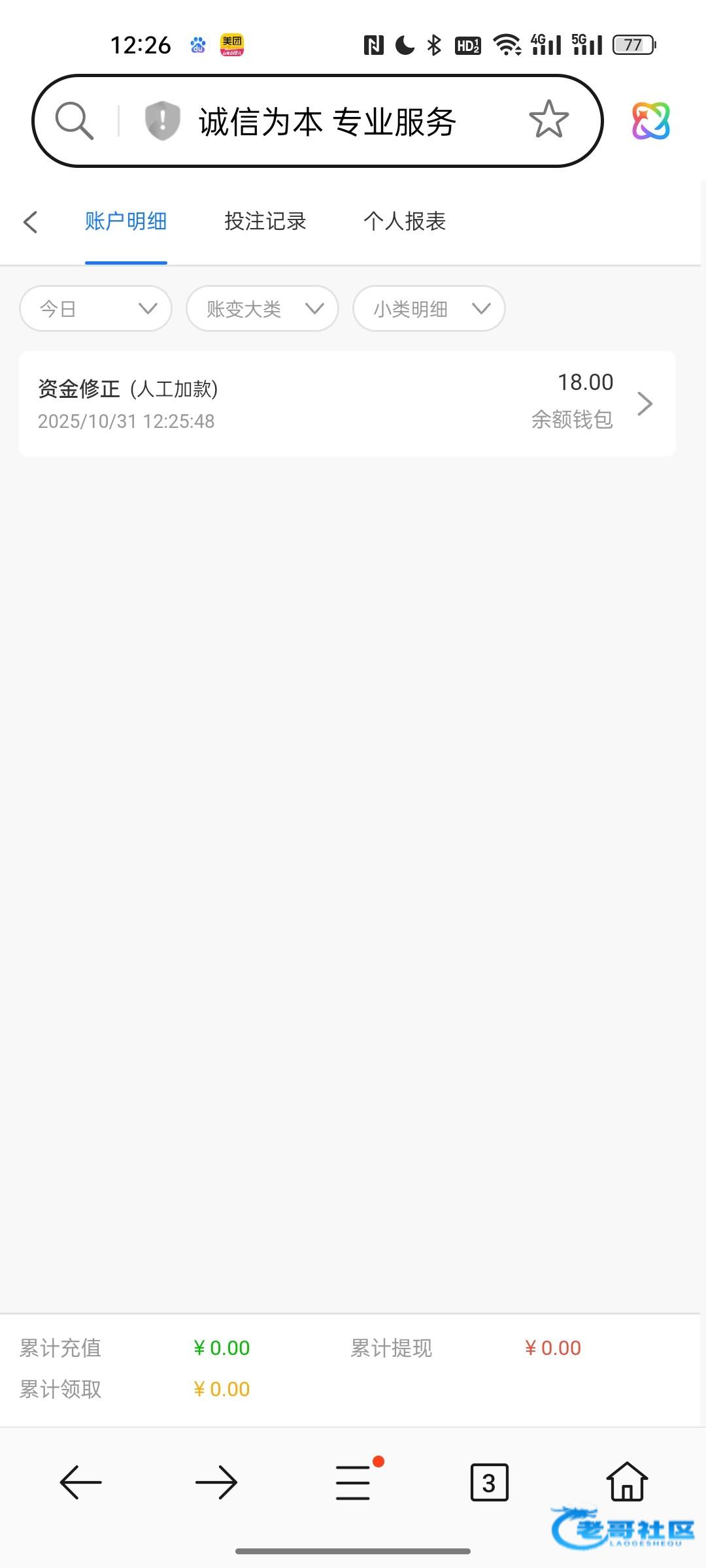Image resolution: width=706 pixels, height=1568 pixels.
Task: Go back using the page's left chevron
Action: (30, 221)
